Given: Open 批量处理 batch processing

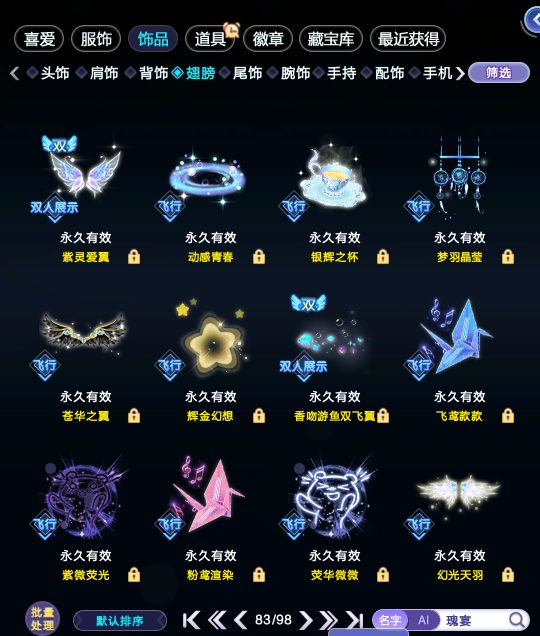Looking at the screenshot, I should (x=42, y=619).
